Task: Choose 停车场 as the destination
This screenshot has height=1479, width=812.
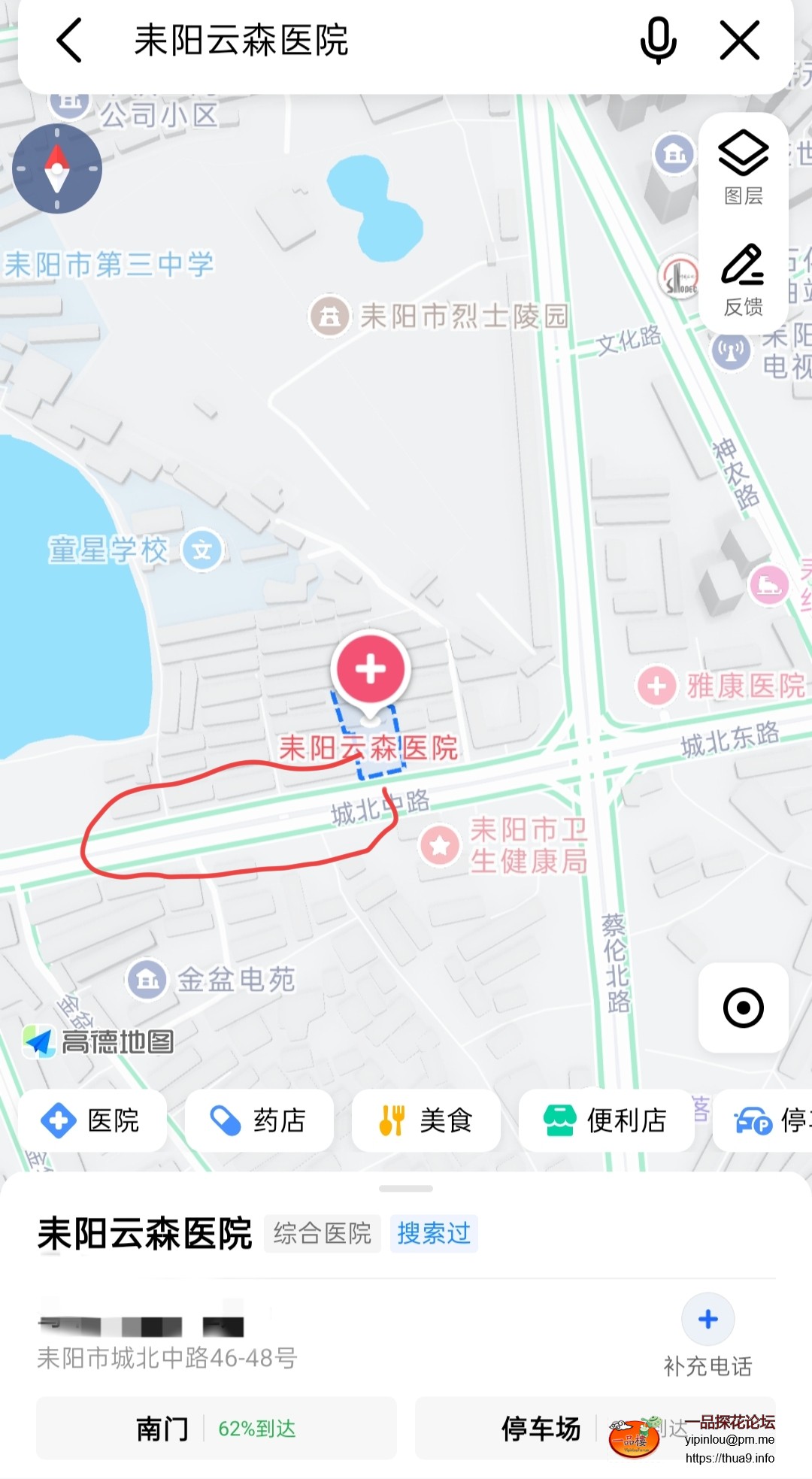Action: click(x=541, y=1428)
